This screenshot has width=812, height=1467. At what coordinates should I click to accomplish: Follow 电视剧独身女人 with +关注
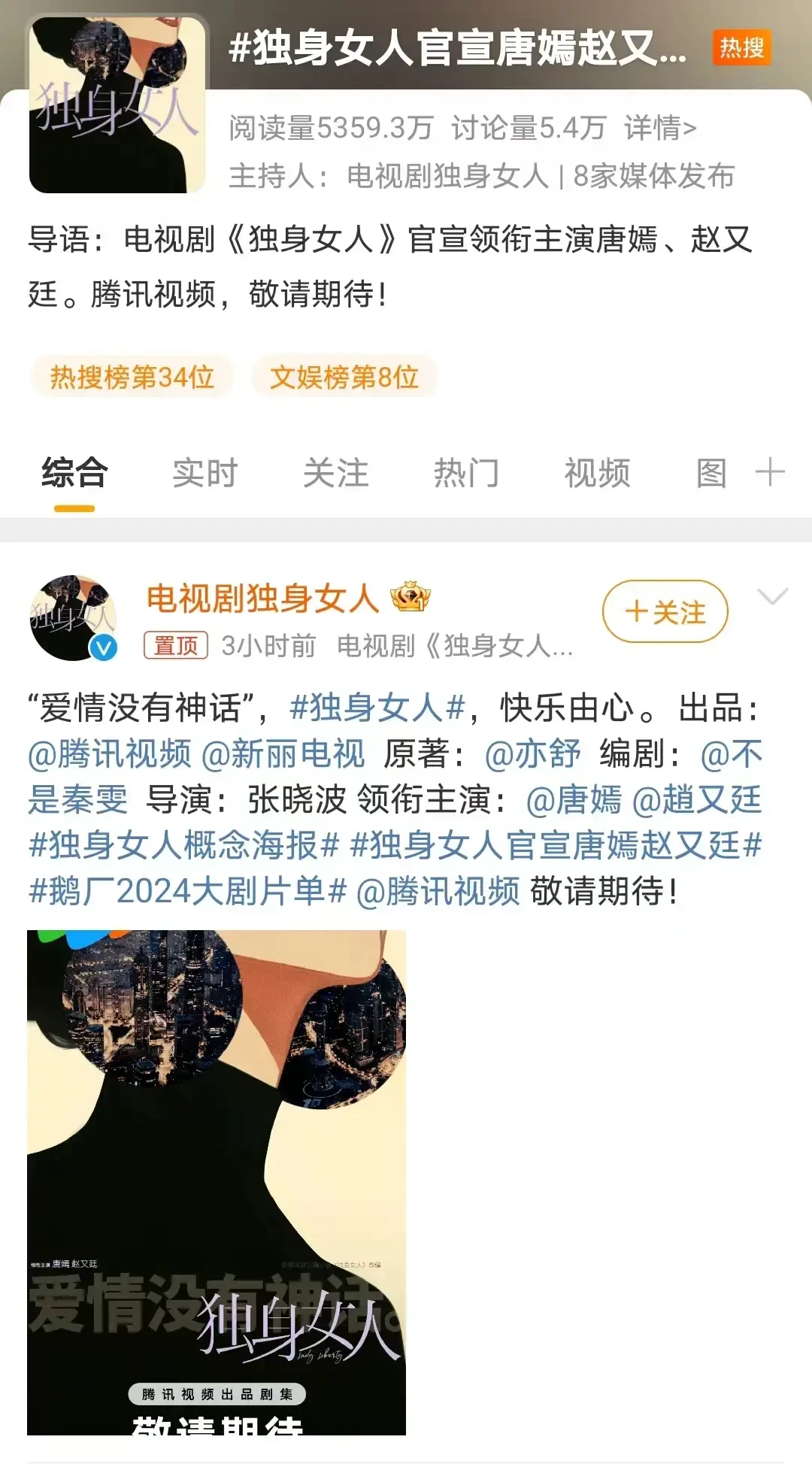tap(665, 611)
